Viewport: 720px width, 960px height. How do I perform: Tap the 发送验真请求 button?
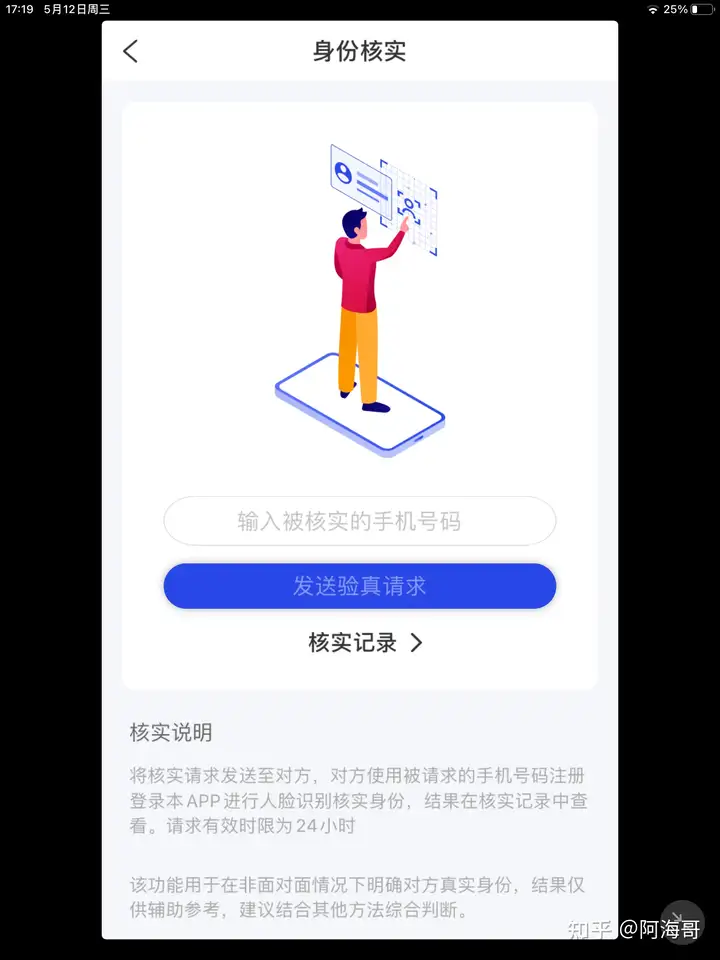(359, 586)
